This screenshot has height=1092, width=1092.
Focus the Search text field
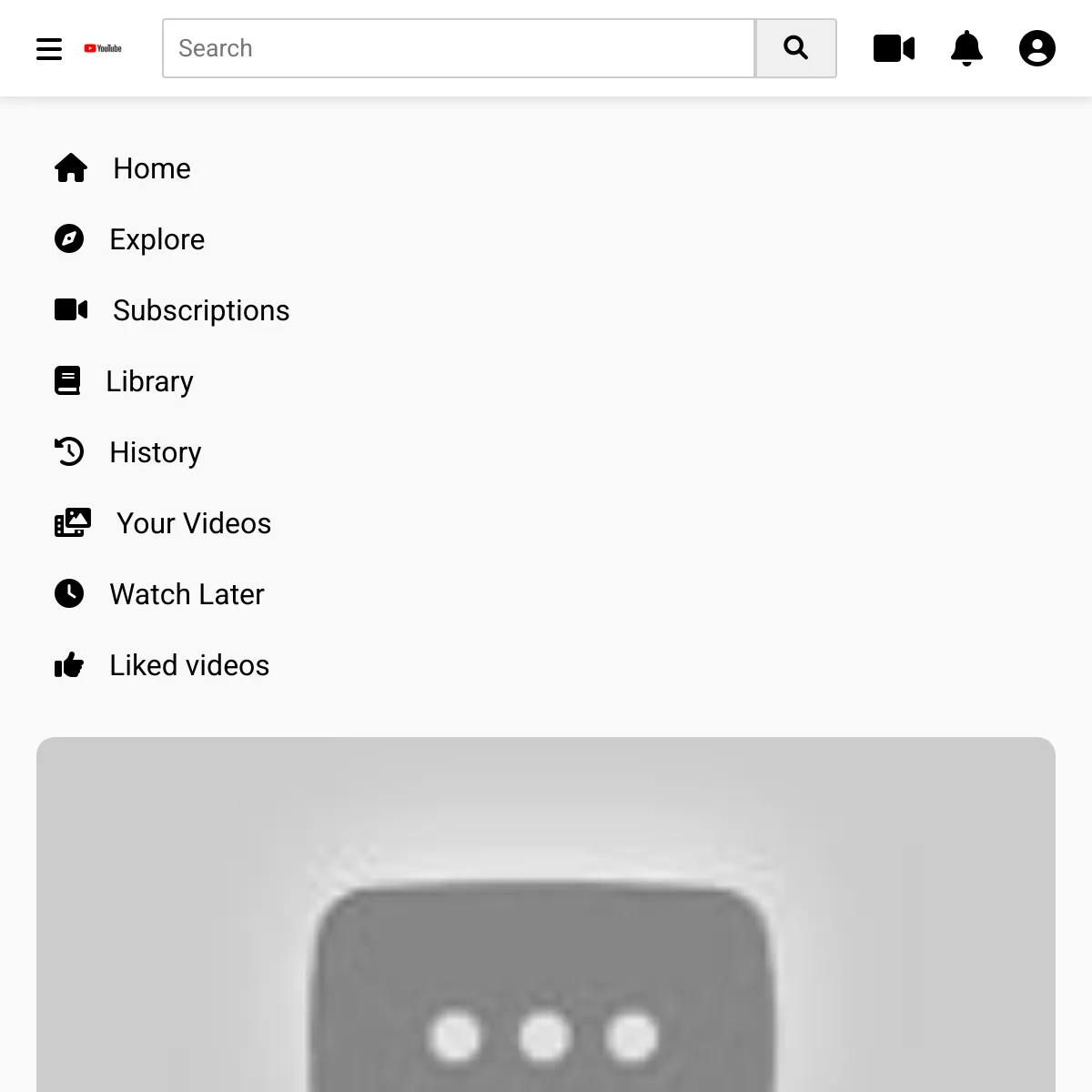[x=459, y=48]
